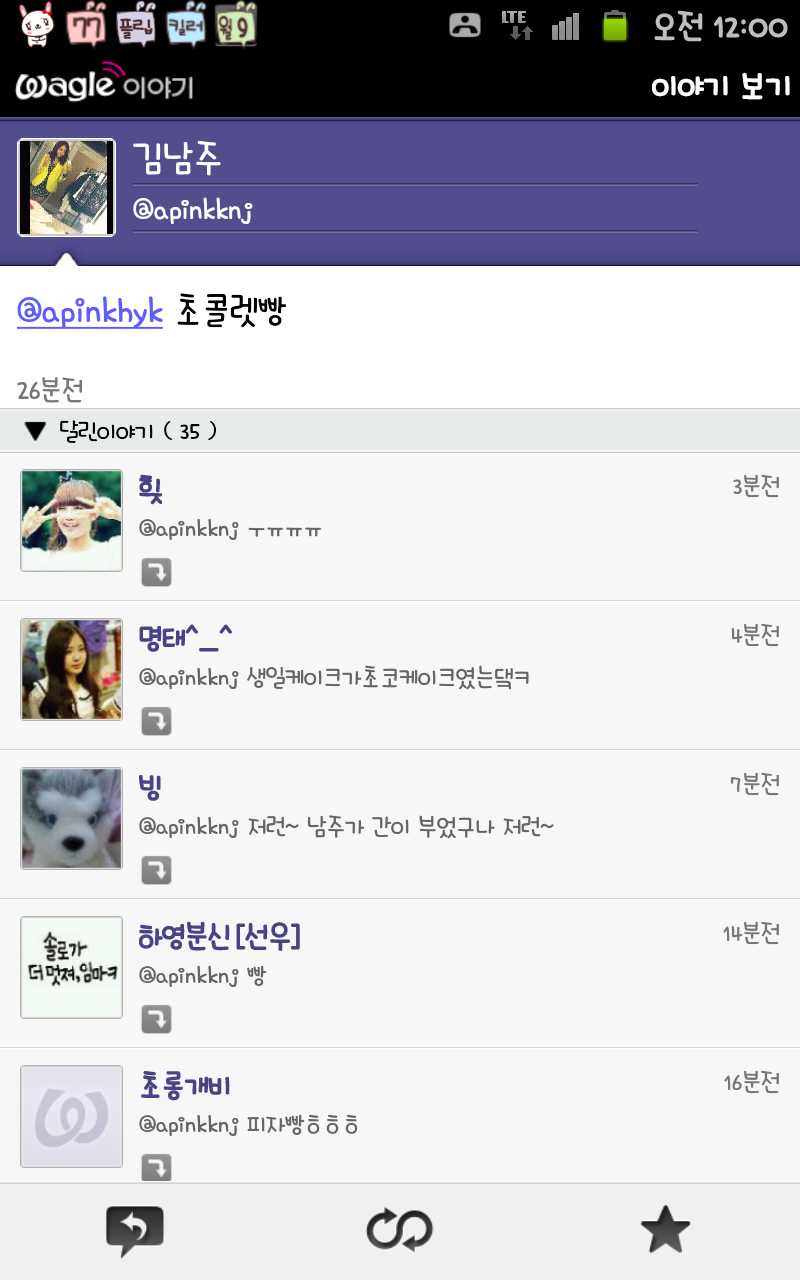Tap the reply arrow under 힣's comment
The width and height of the screenshot is (800, 1280).
pos(156,572)
